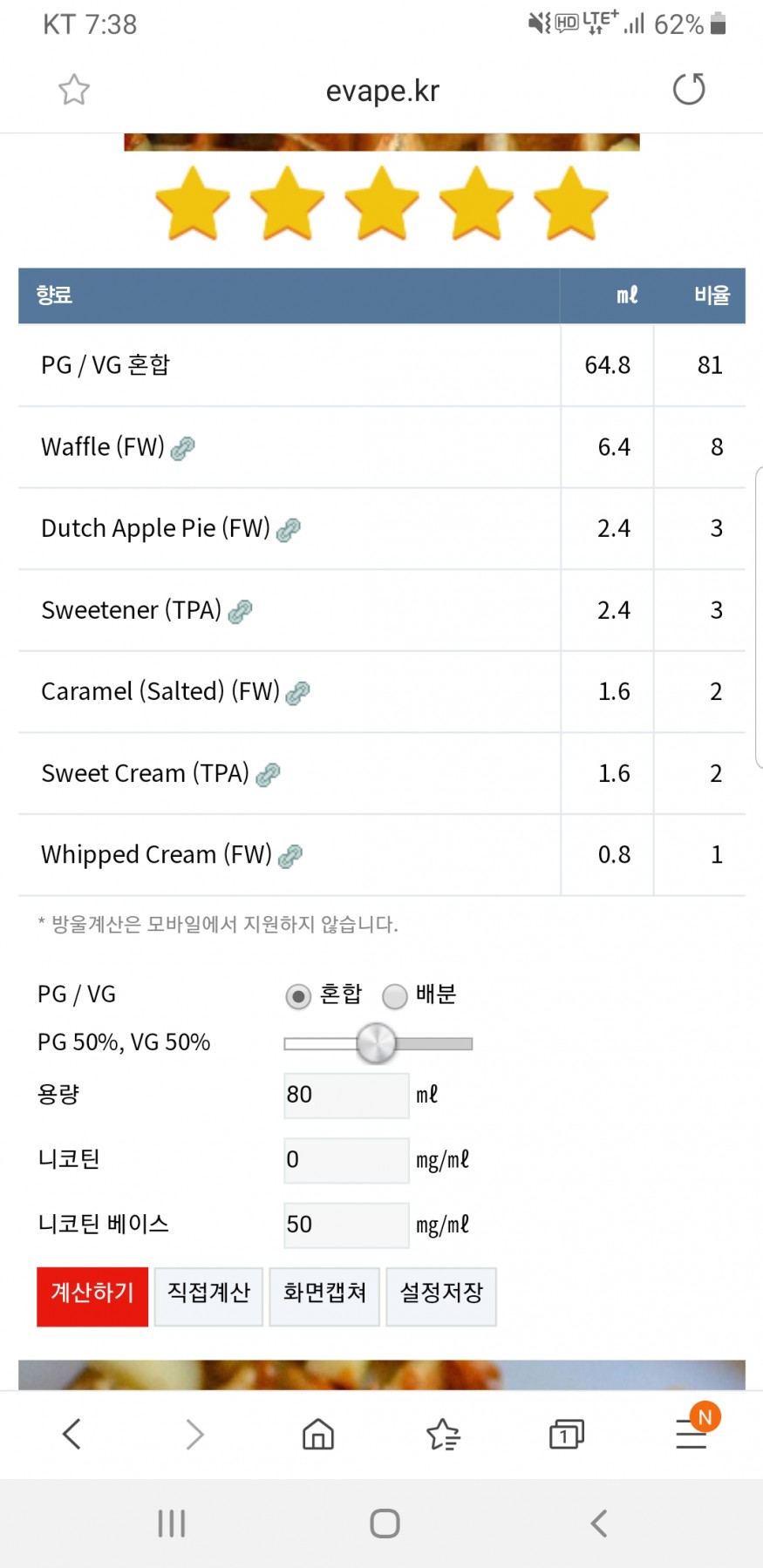Screen dimensions: 763x1568
Task: Save settings with 설정저장
Action: pyautogui.click(x=441, y=1297)
